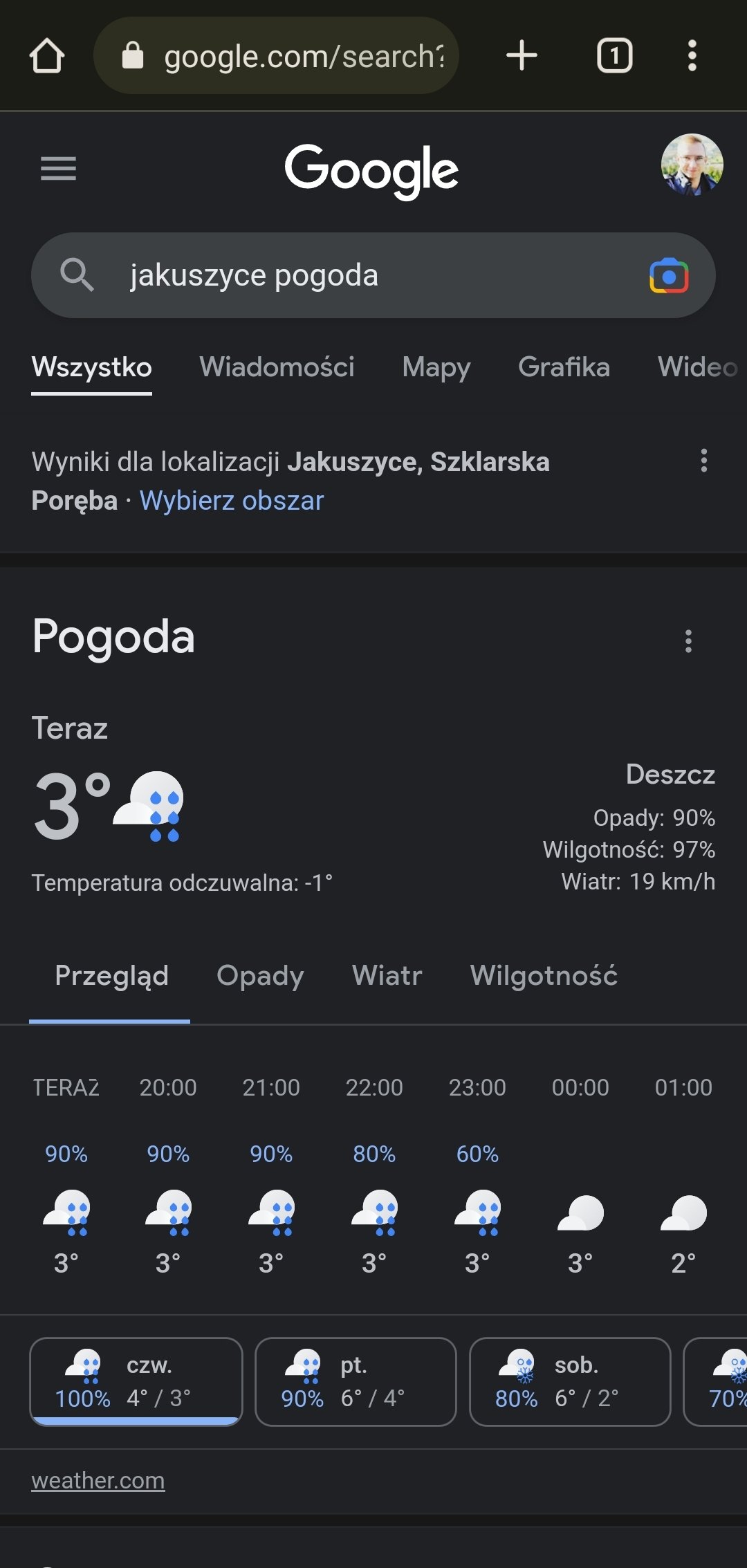Switch to the Mapy tab
The image size is (747, 1568).
coord(436,367)
